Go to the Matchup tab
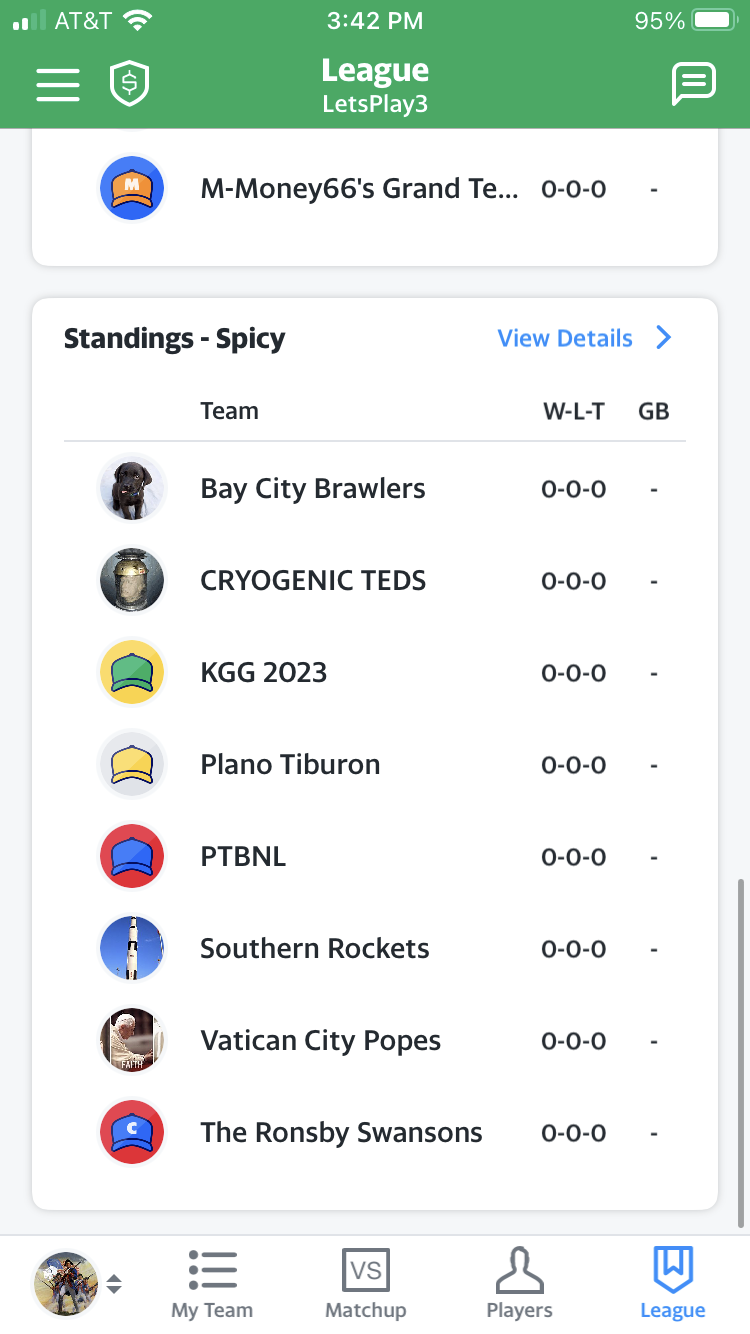This screenshot has width=750, height=1334. point(365,1285)
